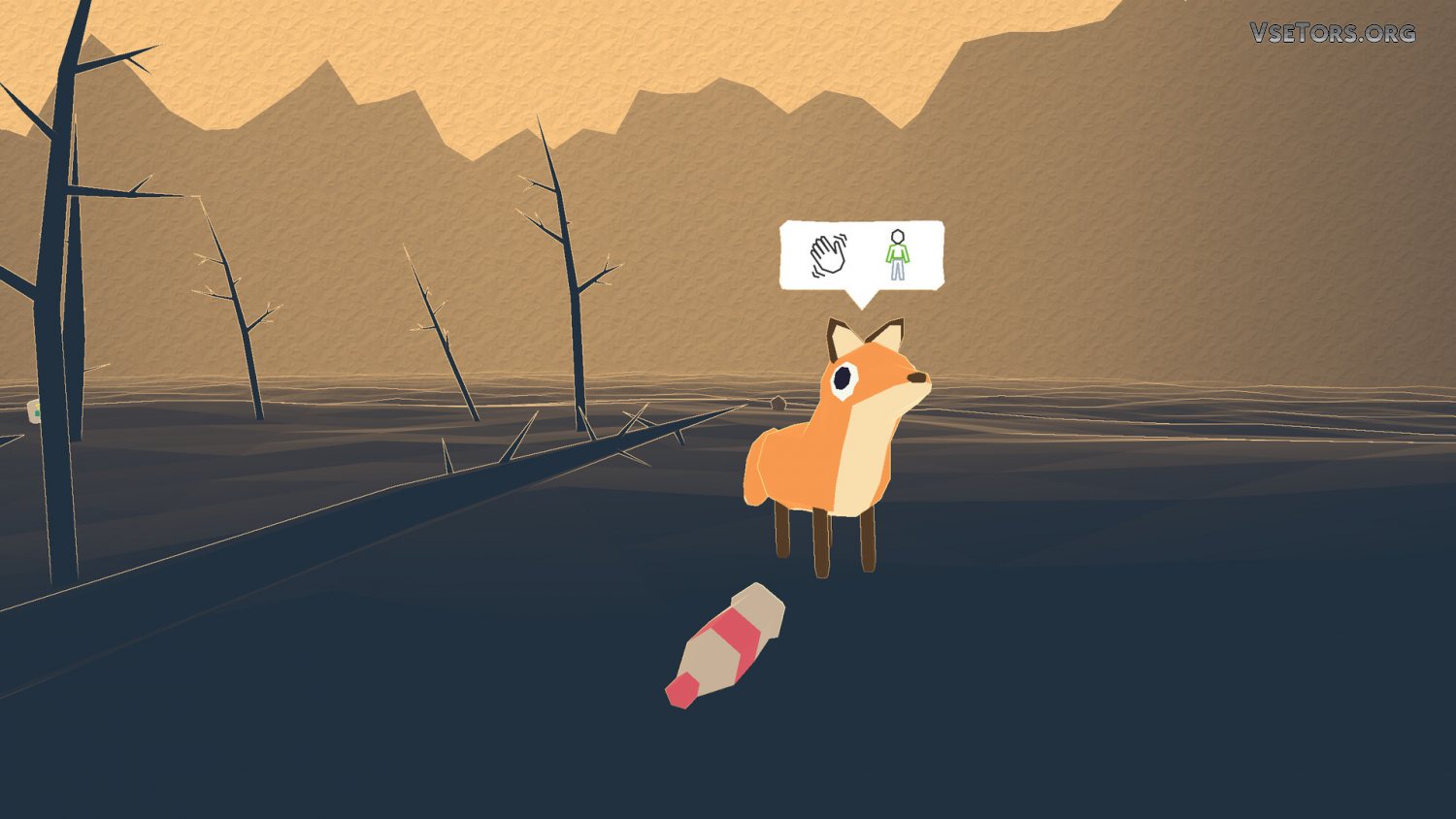The image size is (1456, 819).
Task: Tap the waving hand icon in speech bubble
Action: coord(828,255)
